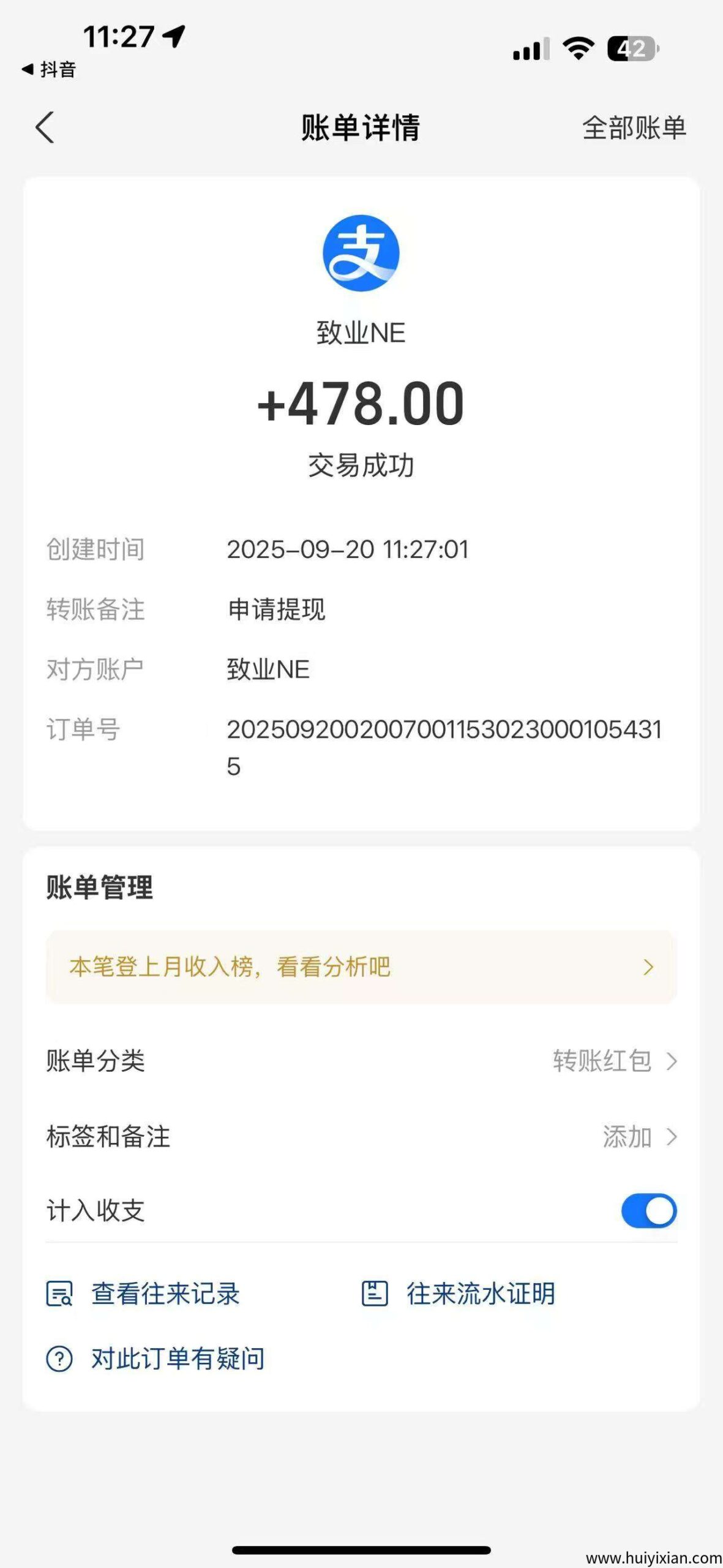Screen dimensions: 723x1568
Task: Open 全部账单 to view all bills
Action: point(635,129)
